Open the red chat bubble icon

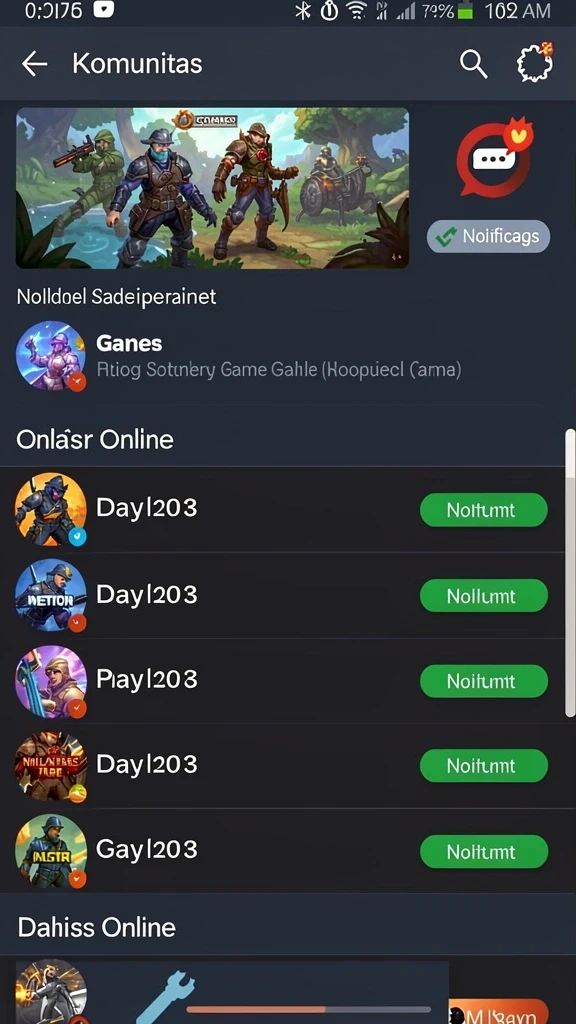(494, 157)
